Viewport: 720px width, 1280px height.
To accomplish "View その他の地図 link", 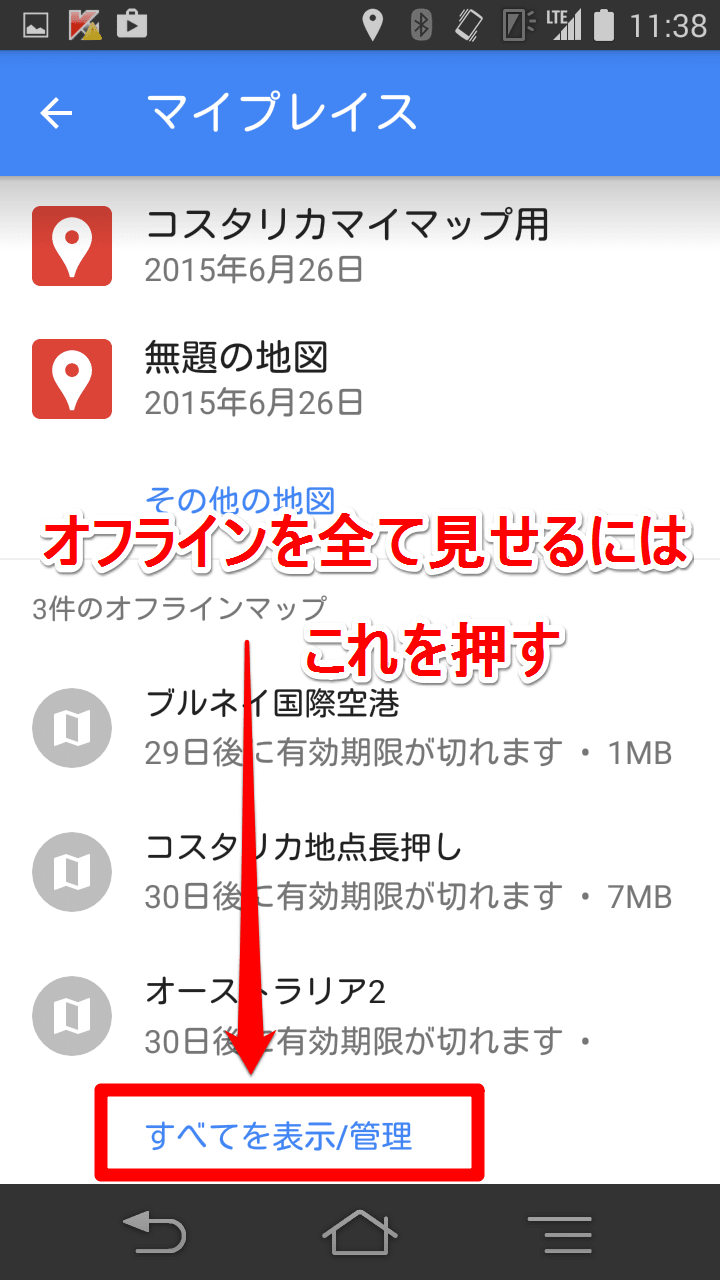I will coord(239,498).
